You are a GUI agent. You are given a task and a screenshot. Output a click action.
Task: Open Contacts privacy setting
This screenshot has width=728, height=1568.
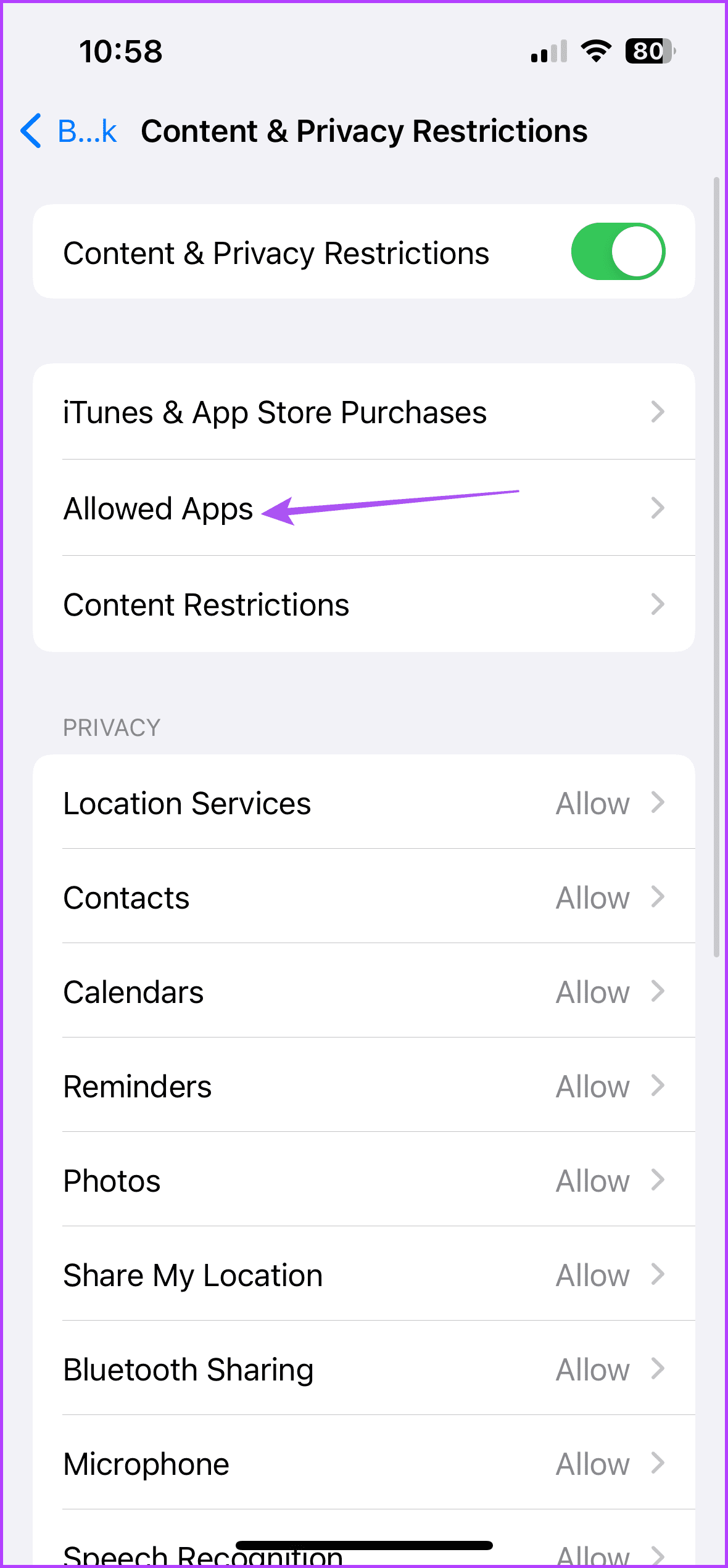[363, 897]
